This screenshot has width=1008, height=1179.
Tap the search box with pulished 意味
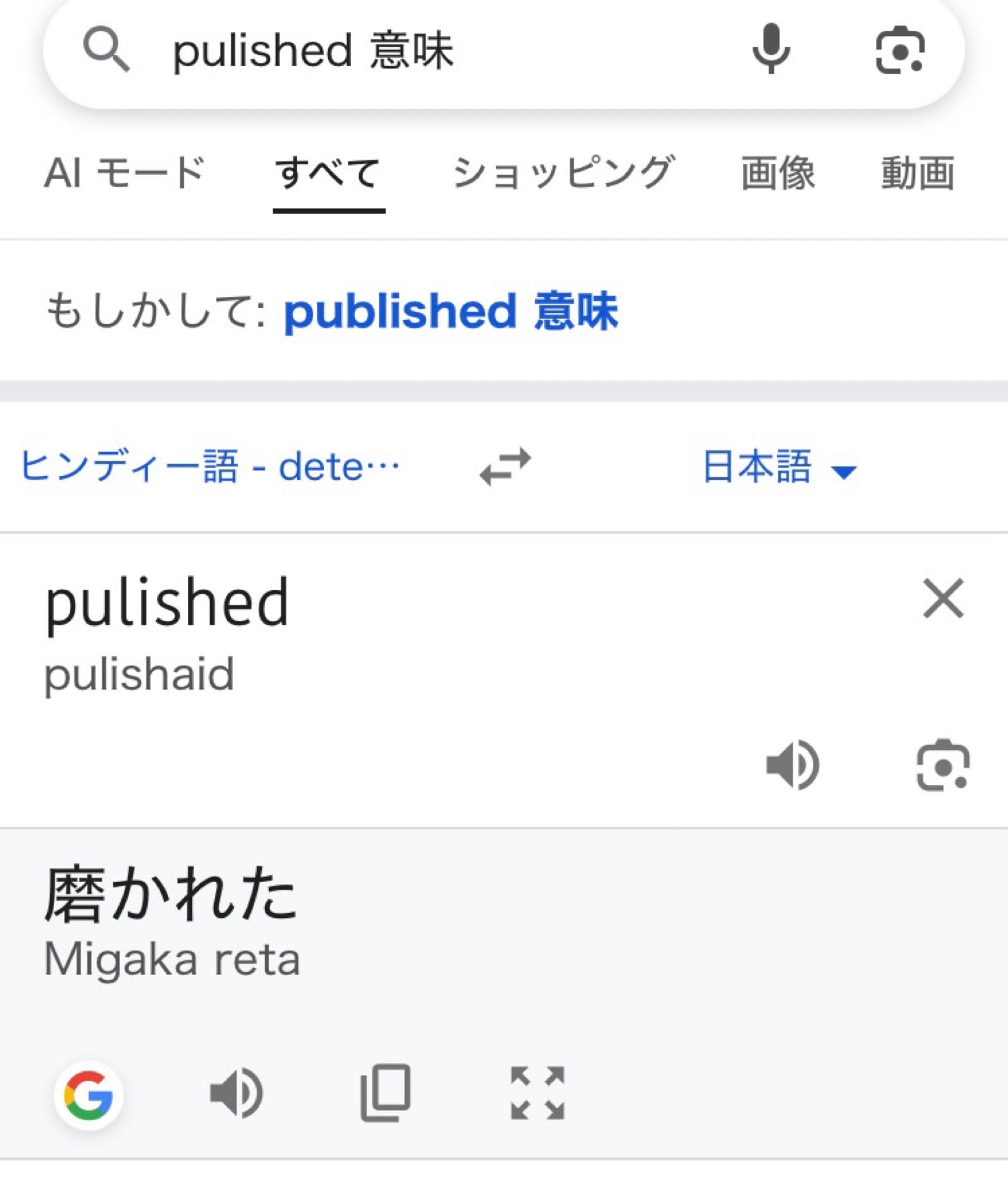click(417, 51)
